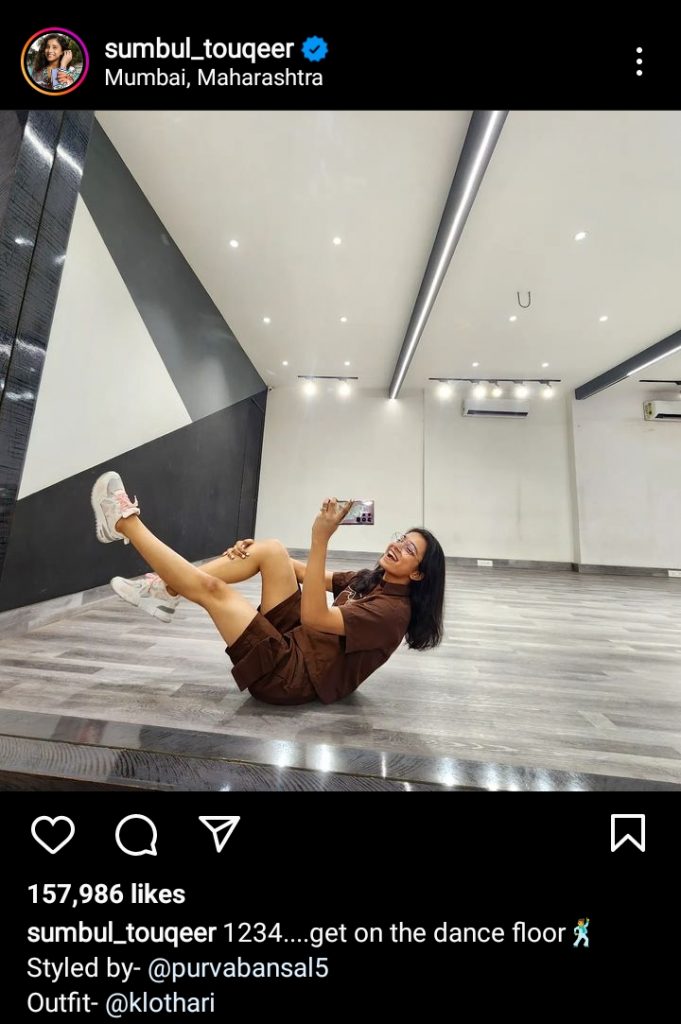The image size is (681, 1024).
Task: Open the comments on this post
Action: (x=136, y=834)
